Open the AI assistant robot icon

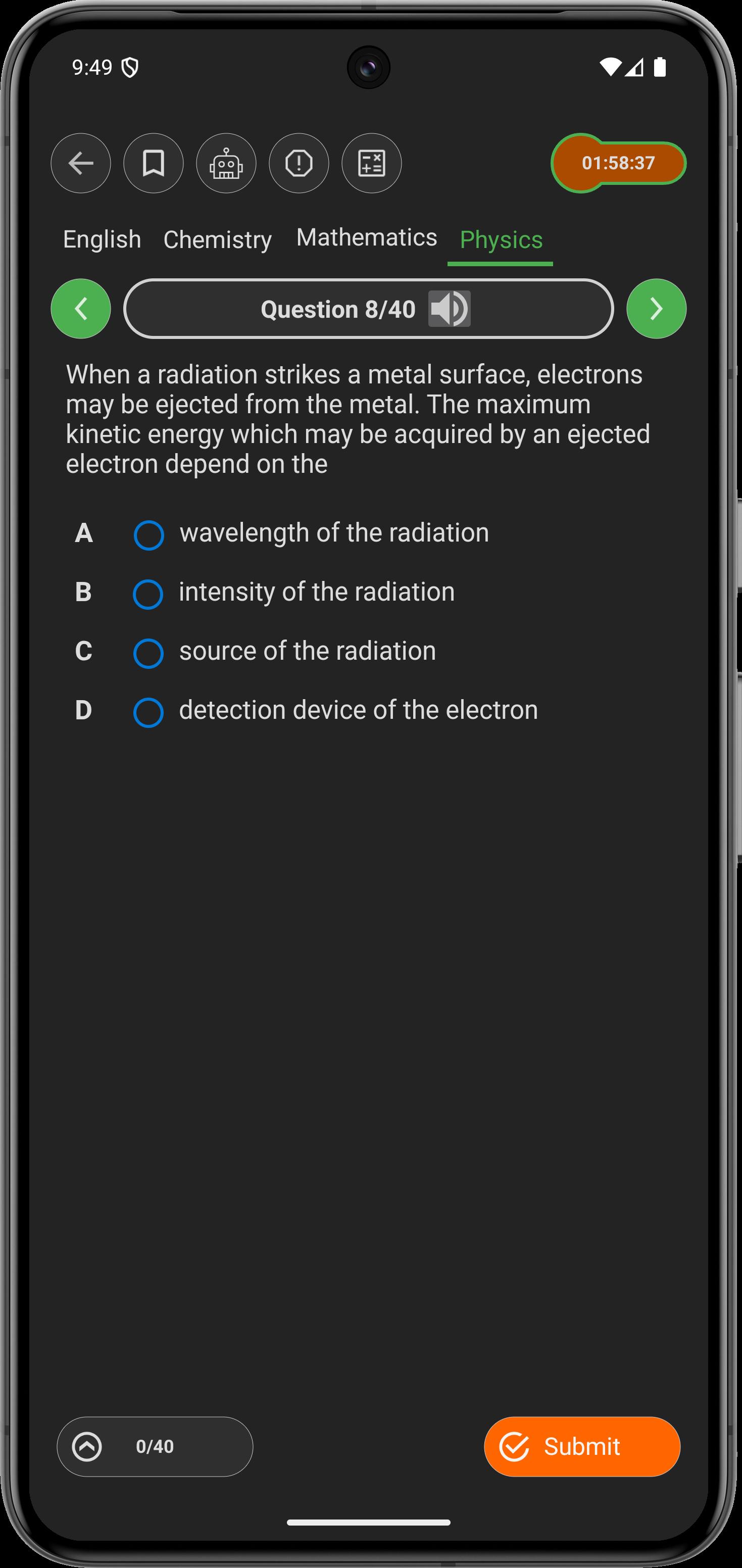[x=225, y=163]
